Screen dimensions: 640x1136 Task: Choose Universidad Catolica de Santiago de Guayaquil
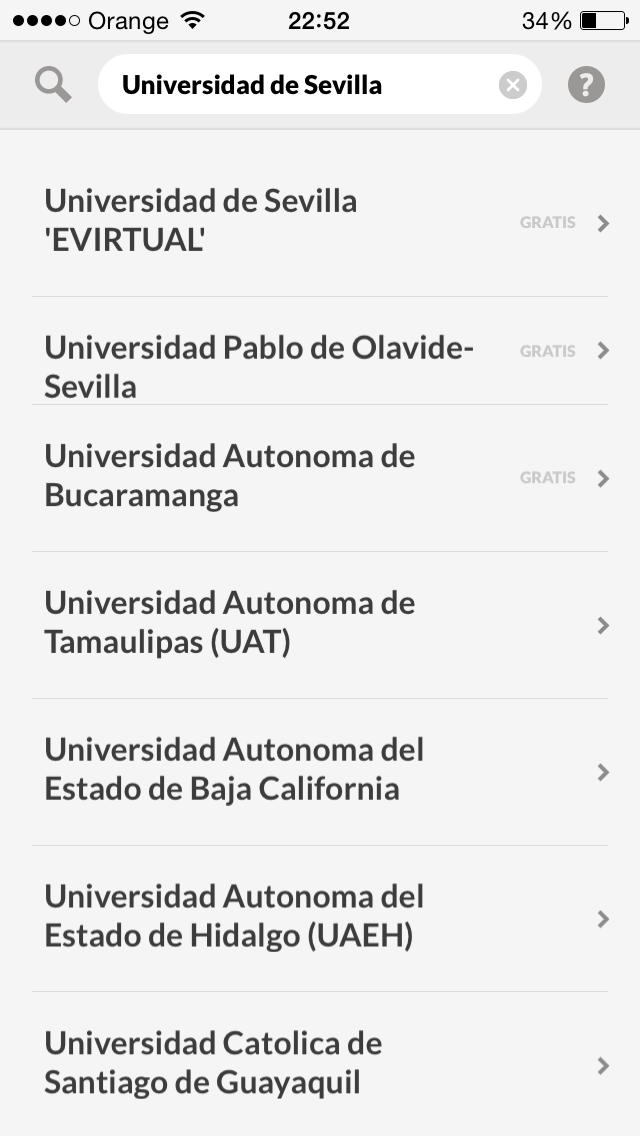pyautogui.click(x=320, y=1064)
